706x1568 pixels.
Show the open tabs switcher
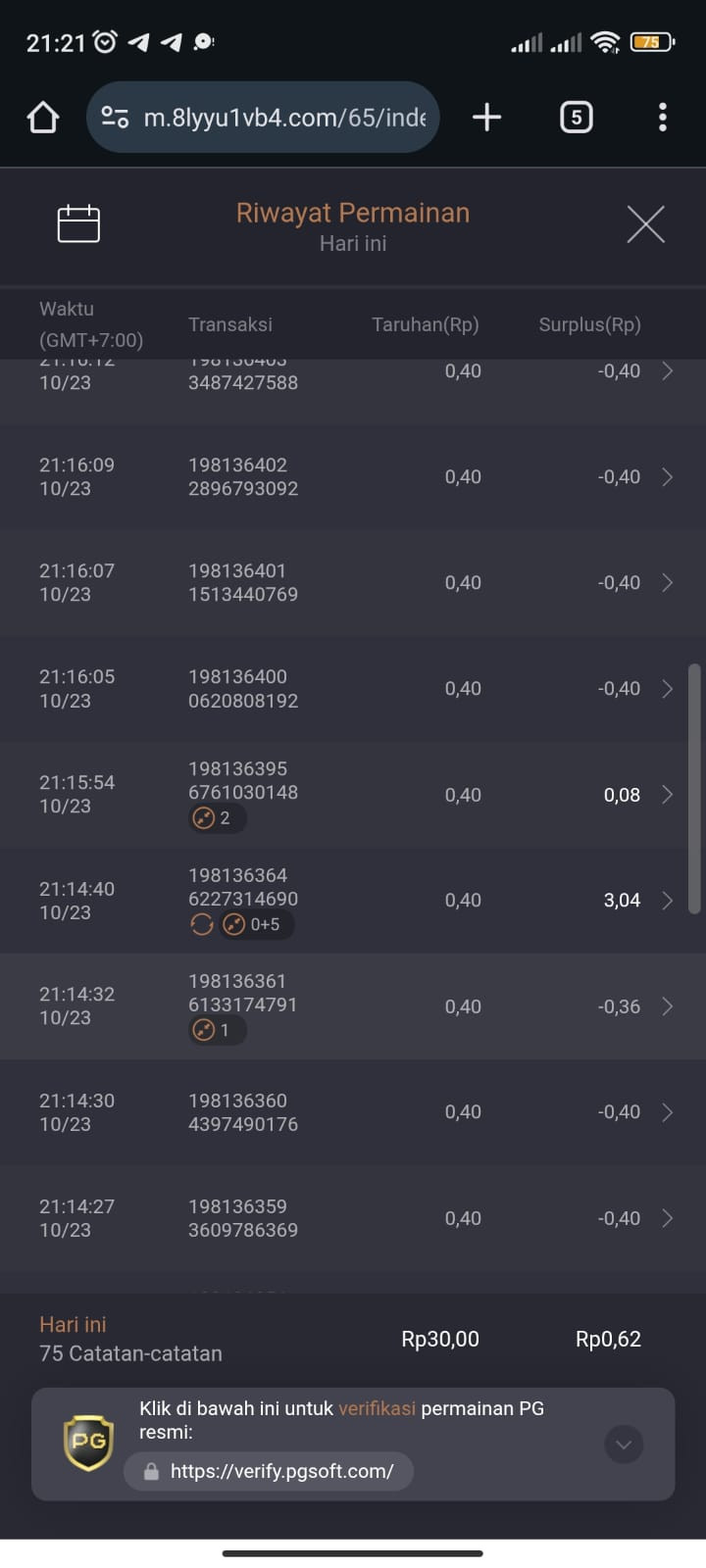(x=576, y=118)
